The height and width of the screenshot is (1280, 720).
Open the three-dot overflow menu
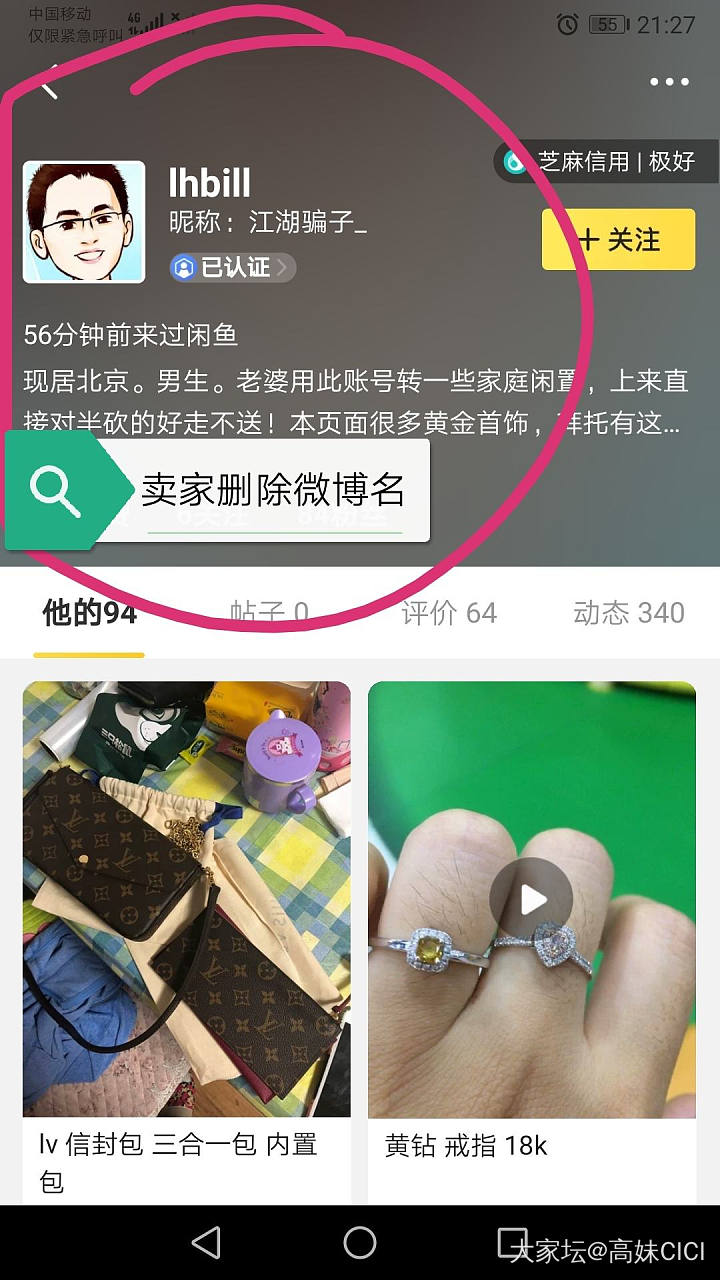[x=669, y=82]
